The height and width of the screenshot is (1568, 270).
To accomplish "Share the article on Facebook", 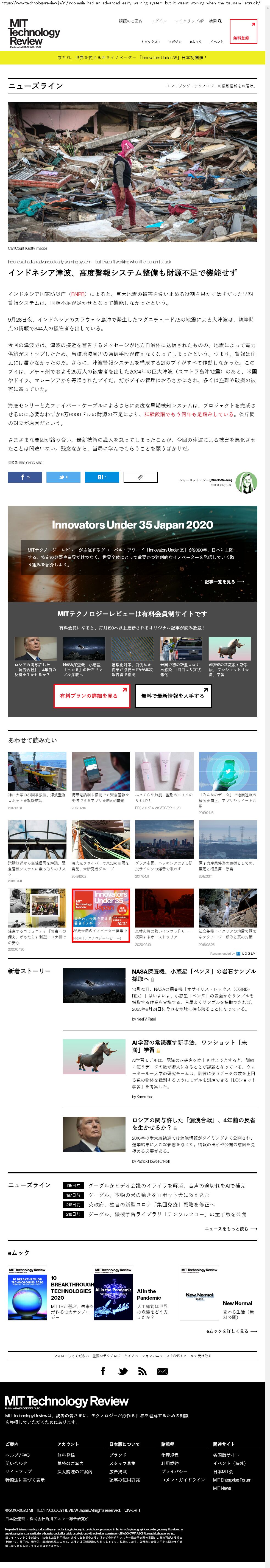I will [24, 477].
